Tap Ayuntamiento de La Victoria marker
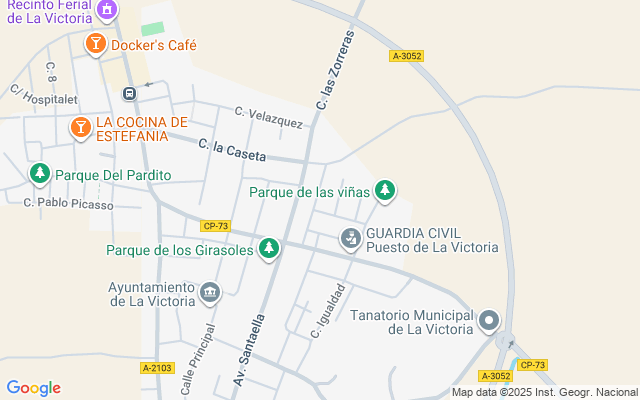The height and width of the screenshot is (400, 640). click(209, 293)
